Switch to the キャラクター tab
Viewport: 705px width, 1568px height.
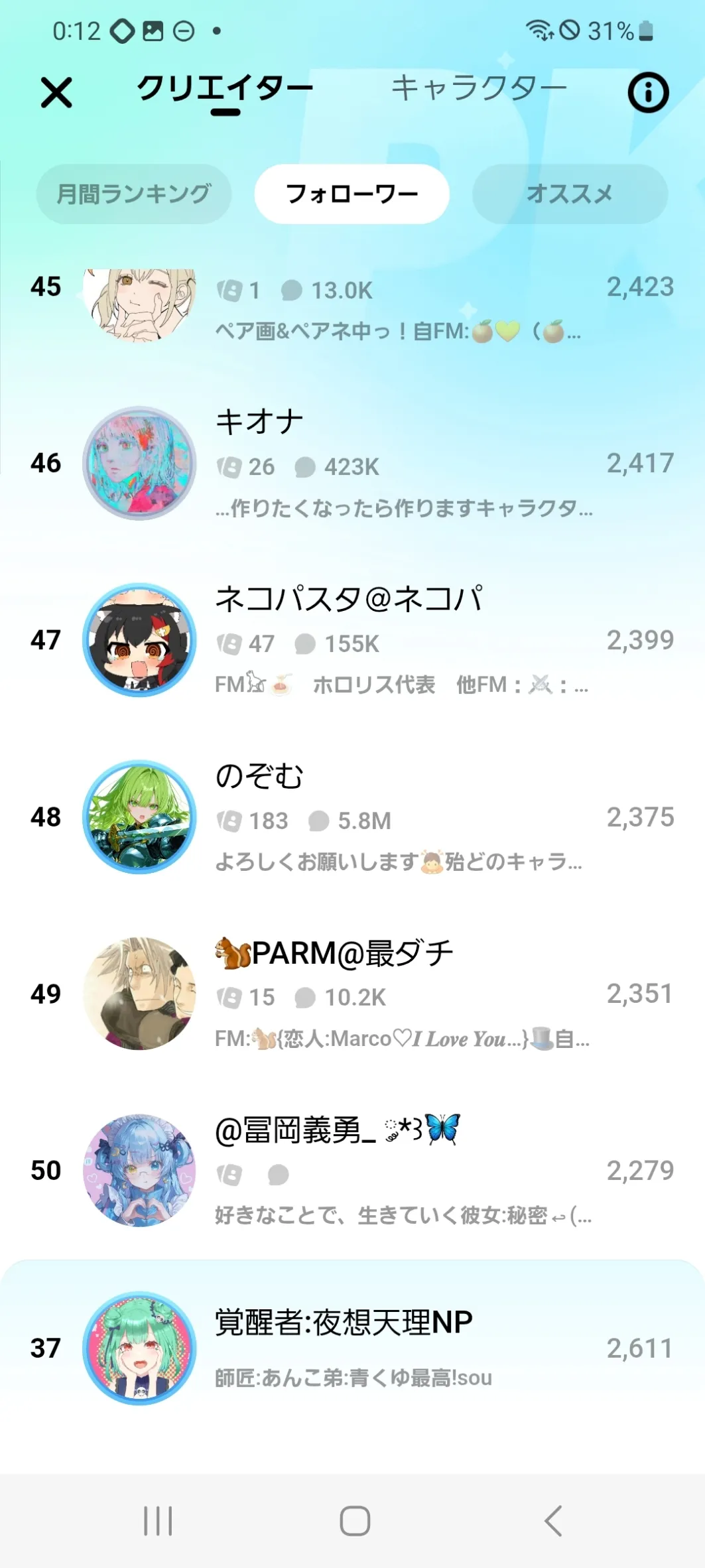click(479, 88)
